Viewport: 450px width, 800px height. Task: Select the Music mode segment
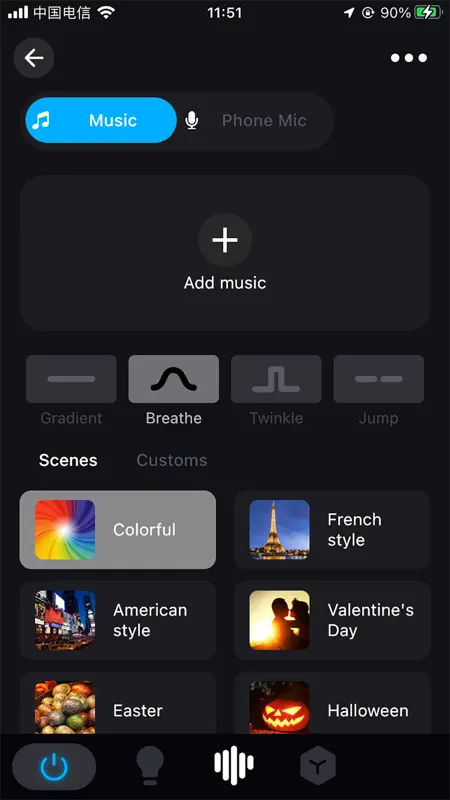(x=101, y=121)
